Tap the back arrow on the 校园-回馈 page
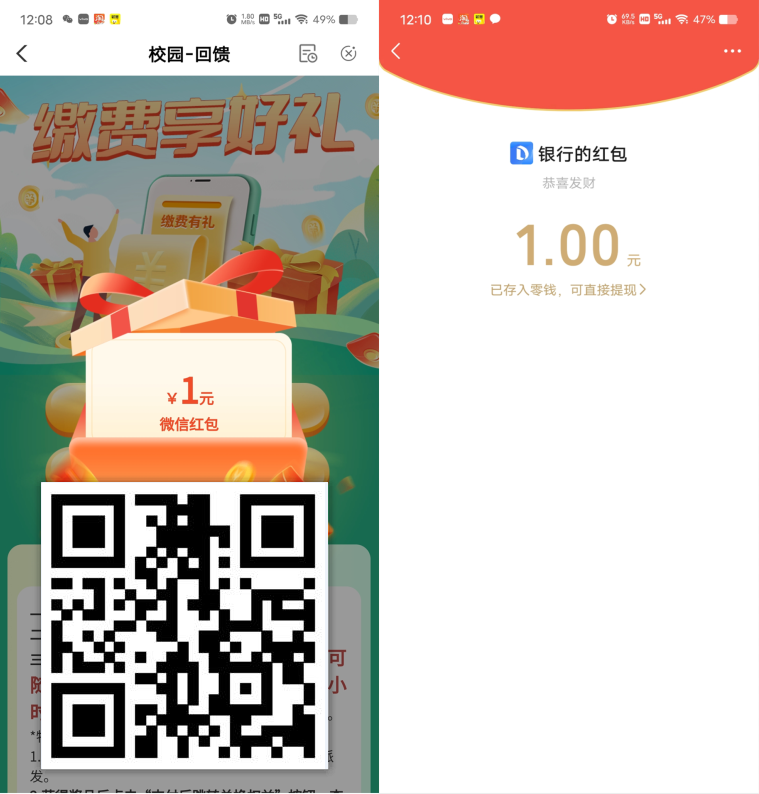Image resolution: width=759 pixels, height=794 pixels. [22, 54]
